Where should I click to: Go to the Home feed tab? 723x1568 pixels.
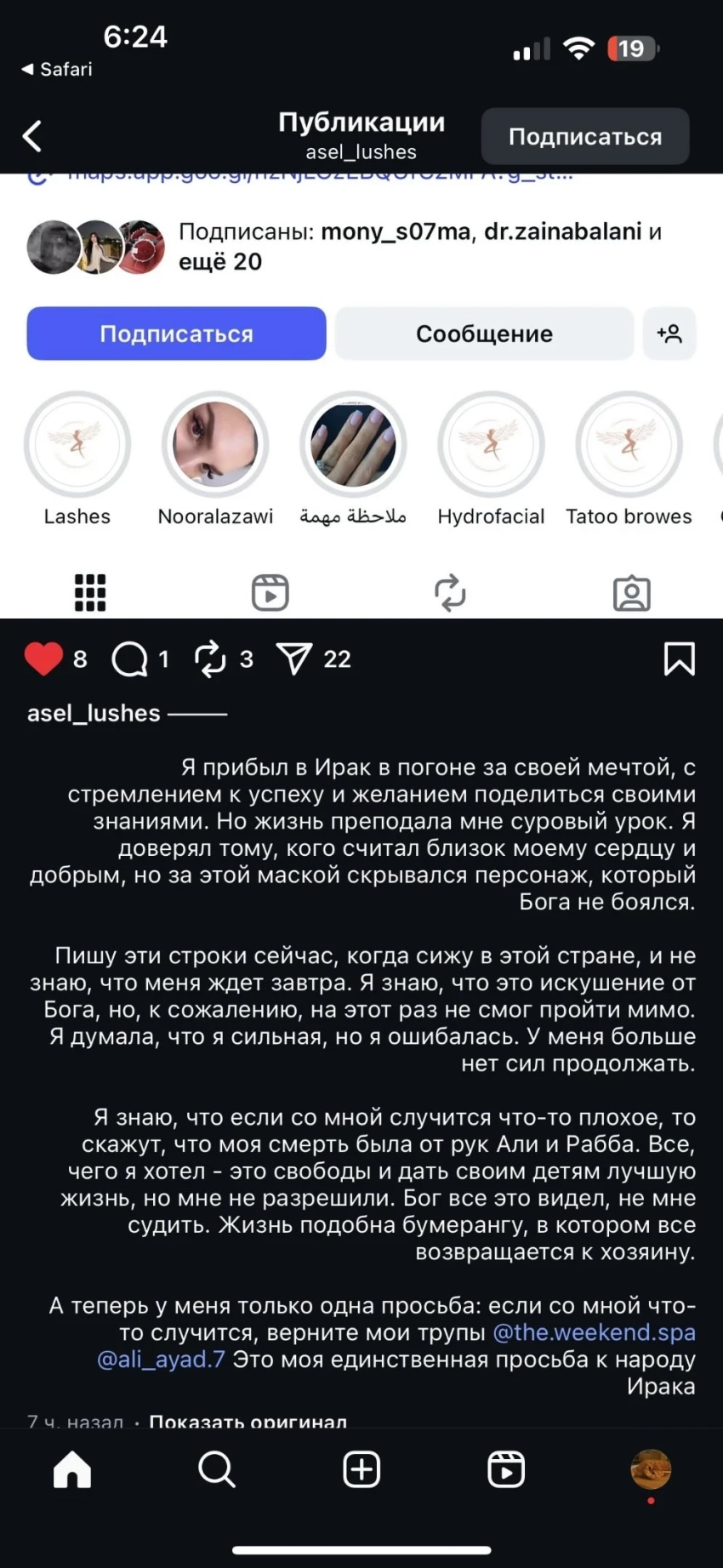coord(71,1468)
